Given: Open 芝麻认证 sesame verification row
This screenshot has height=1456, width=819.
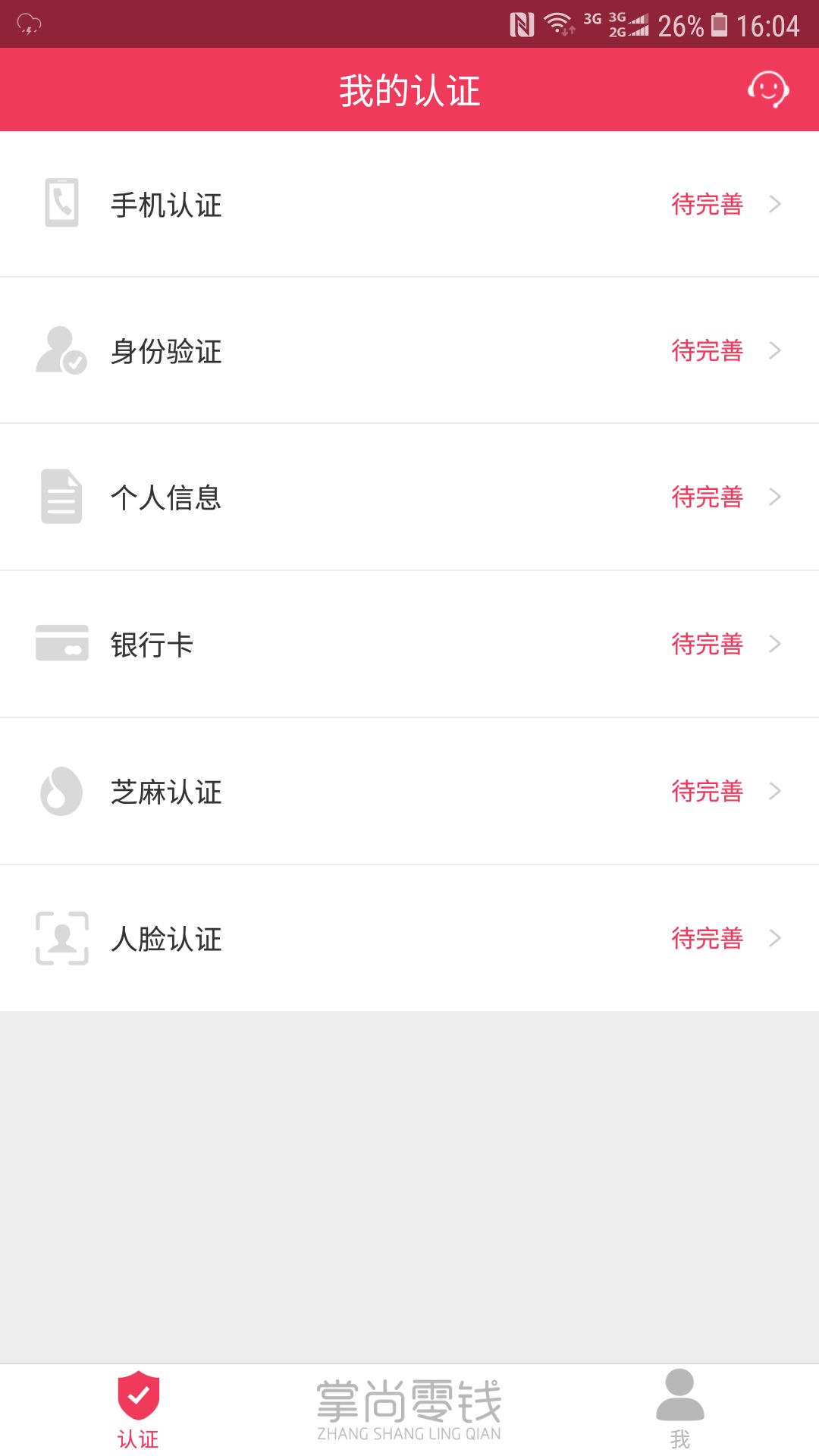Looking at the screenshot, I should click(409, 791).
